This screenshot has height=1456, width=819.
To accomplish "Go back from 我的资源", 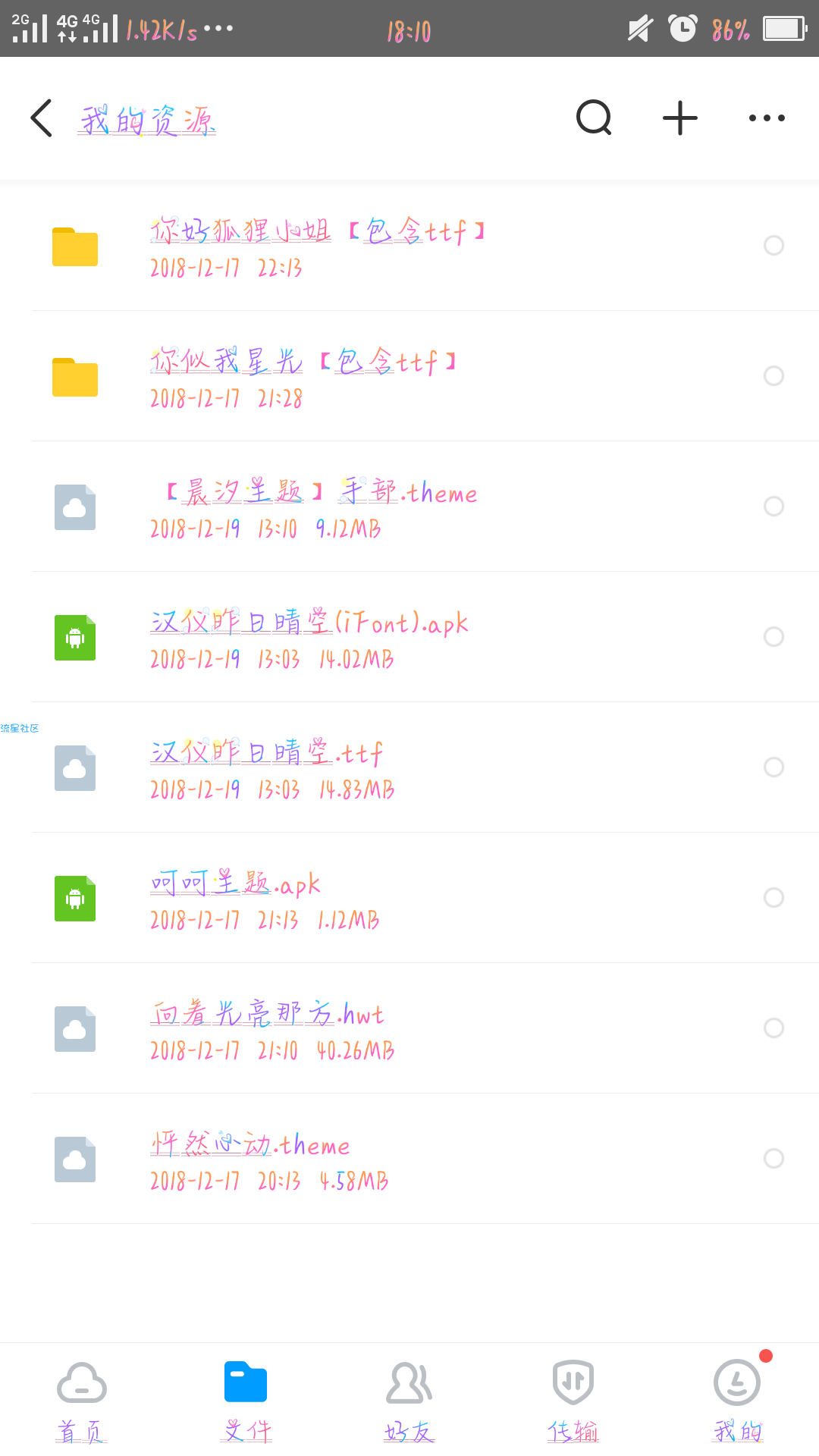I will [42, 118].
